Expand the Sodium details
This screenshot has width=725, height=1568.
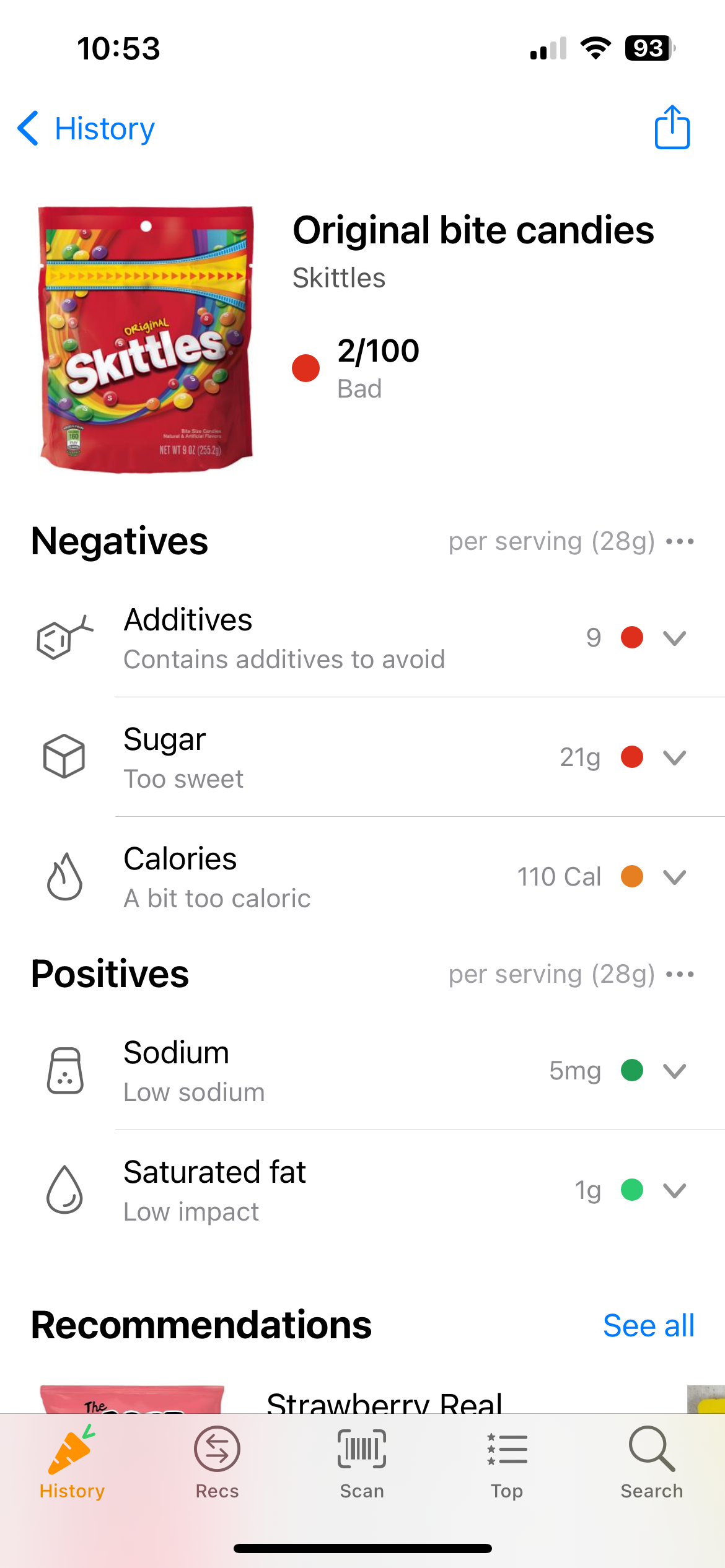(674, 1071)
